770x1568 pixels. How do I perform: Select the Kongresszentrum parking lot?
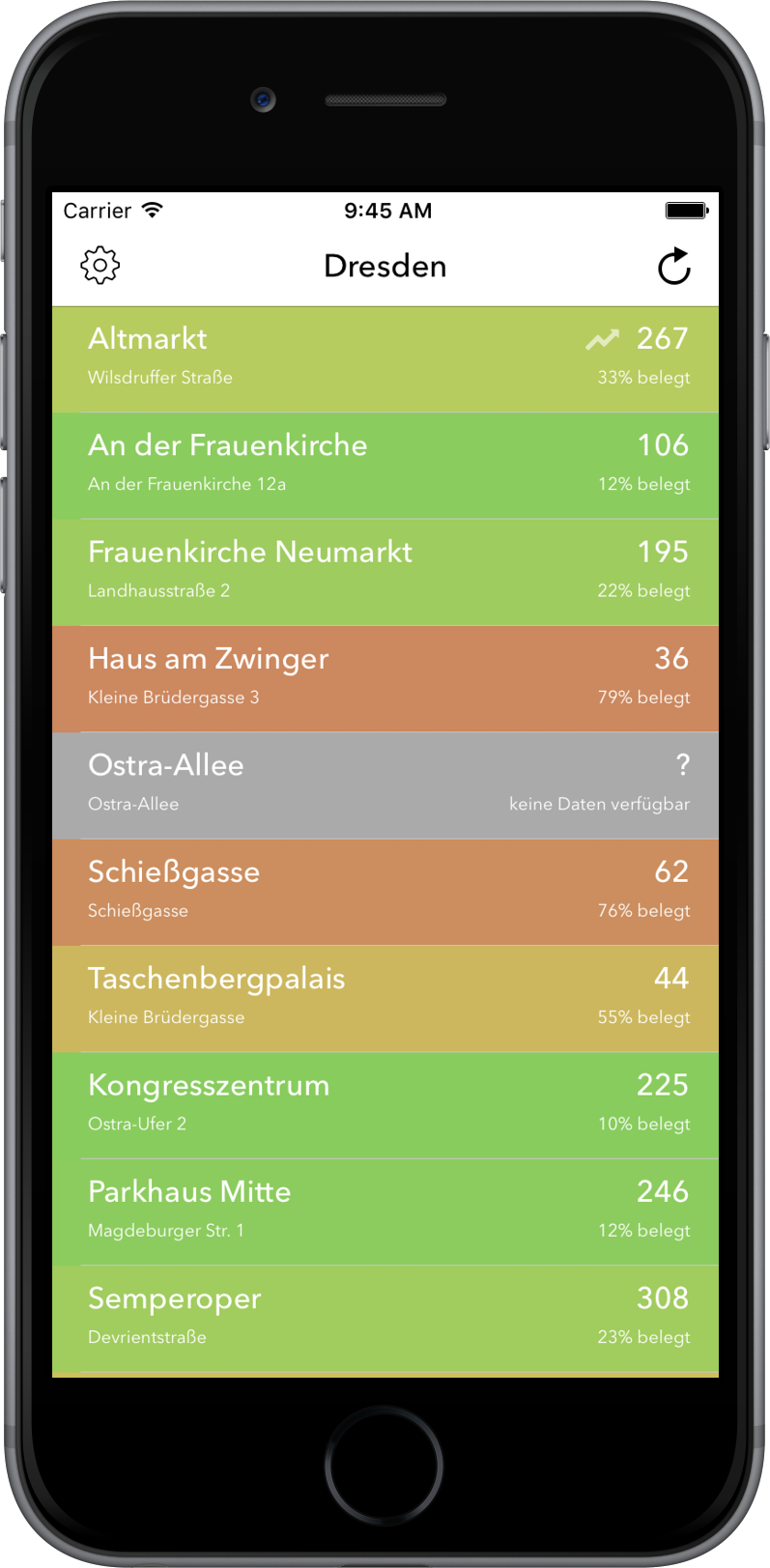[385, 1103]
